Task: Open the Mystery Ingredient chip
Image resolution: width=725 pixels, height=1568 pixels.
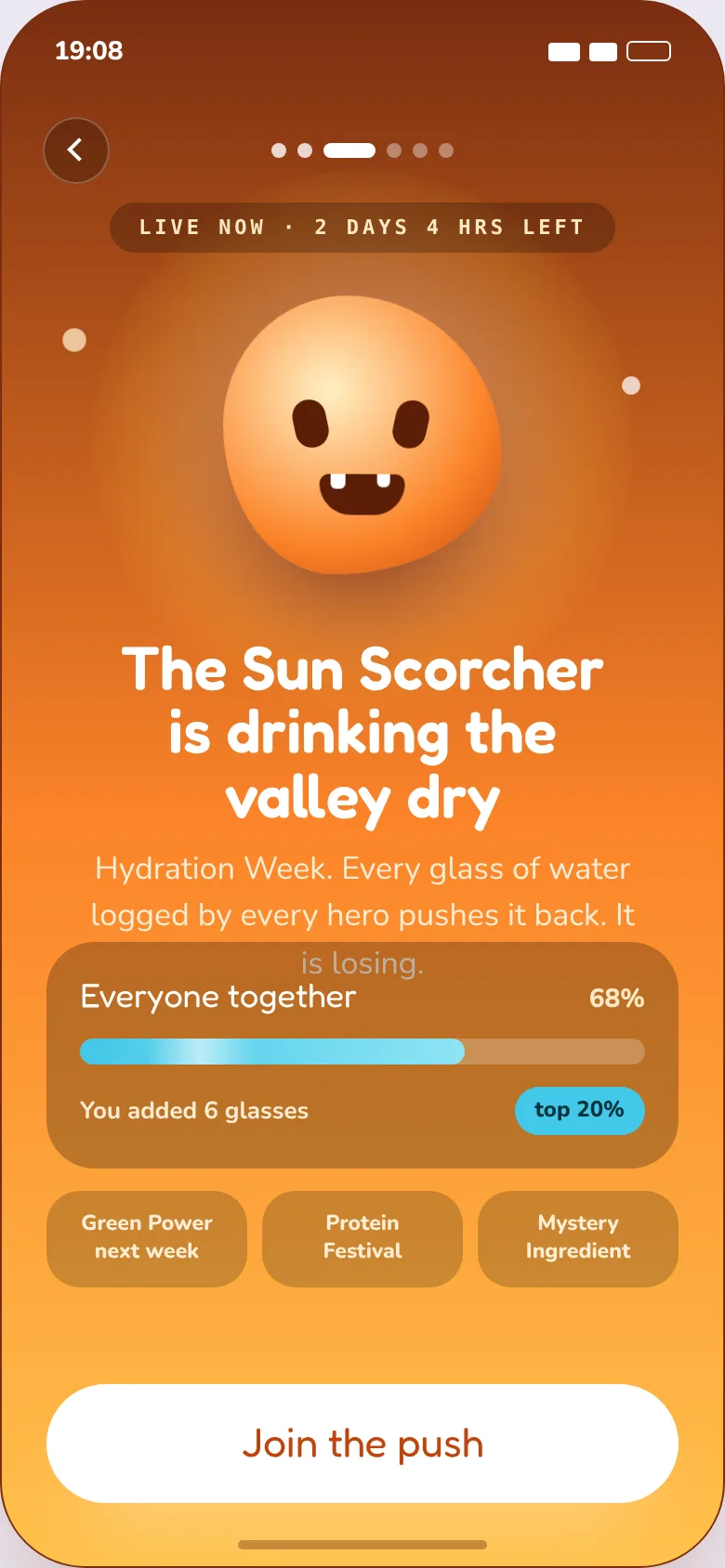Action: [x=578, y=1239]
